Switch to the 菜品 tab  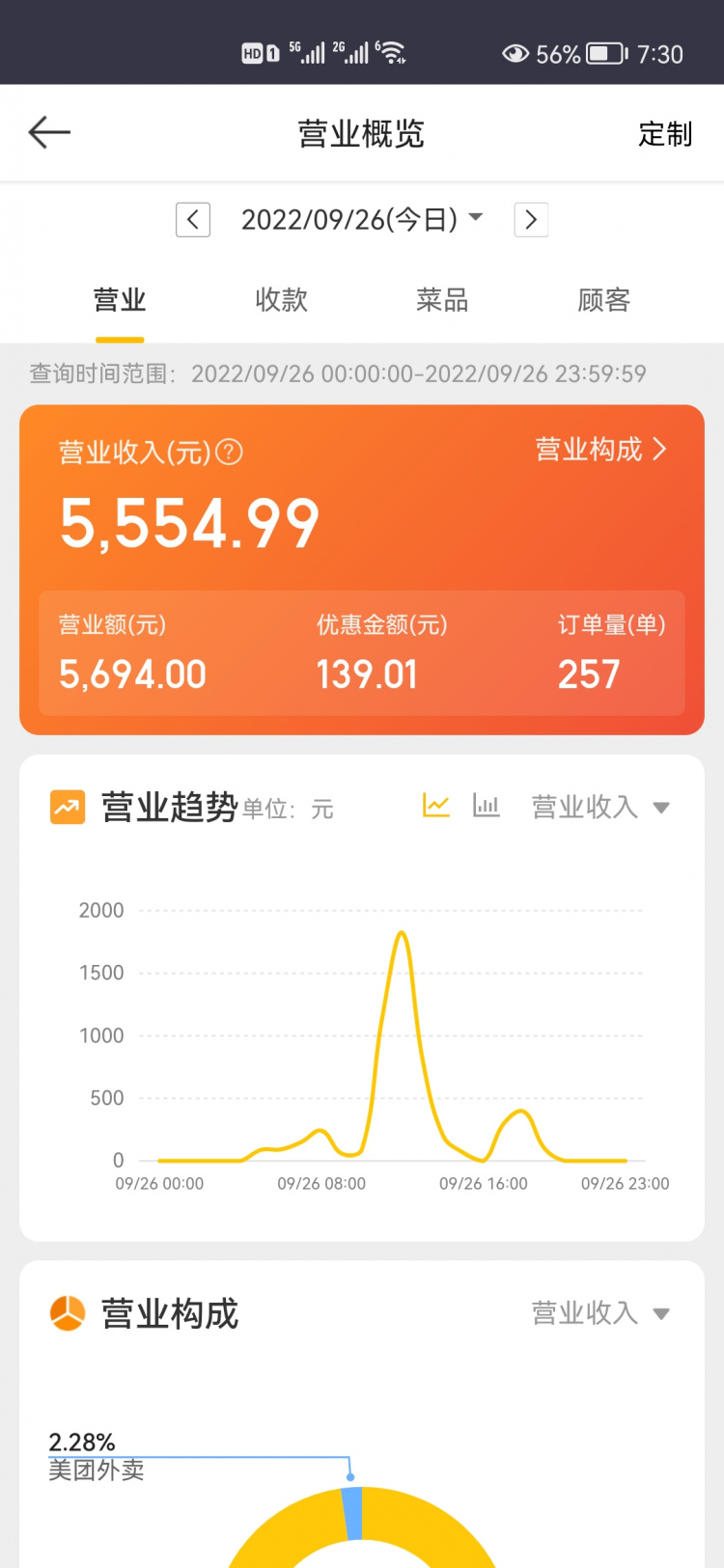[x=442, y=300]
